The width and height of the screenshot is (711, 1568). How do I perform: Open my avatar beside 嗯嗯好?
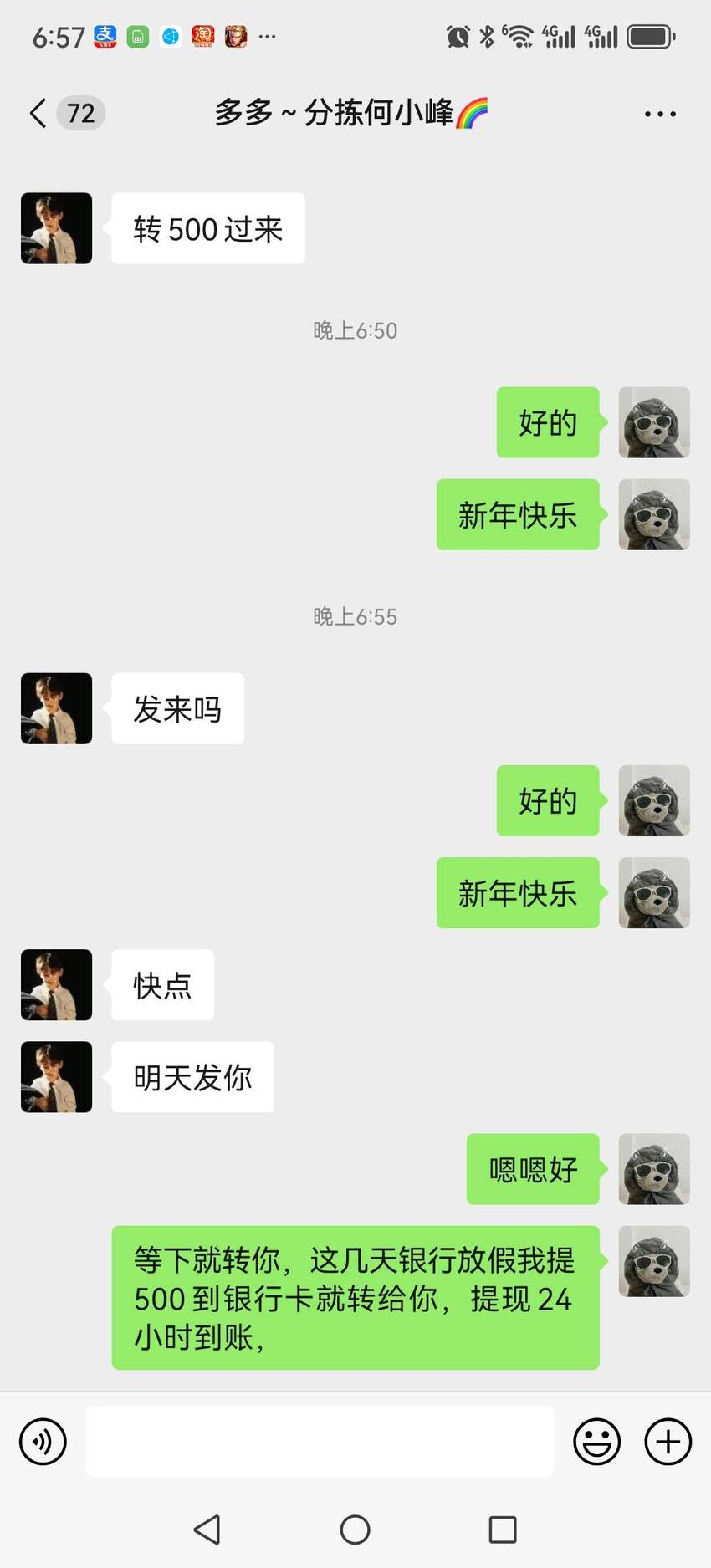click(x=654, y=1169)
